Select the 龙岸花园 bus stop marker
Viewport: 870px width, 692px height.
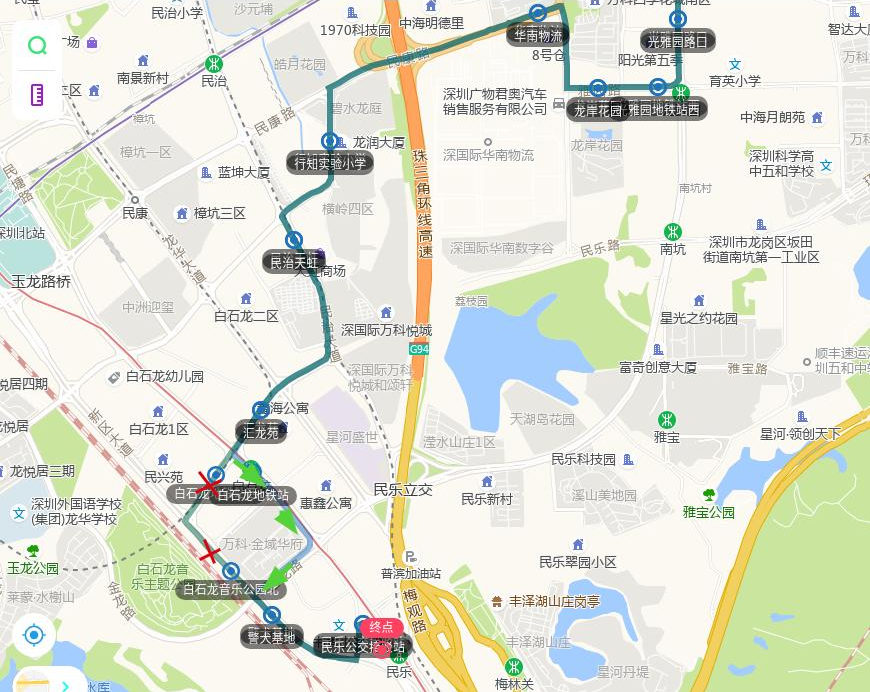pyautogui.click(x=598, y=88)
